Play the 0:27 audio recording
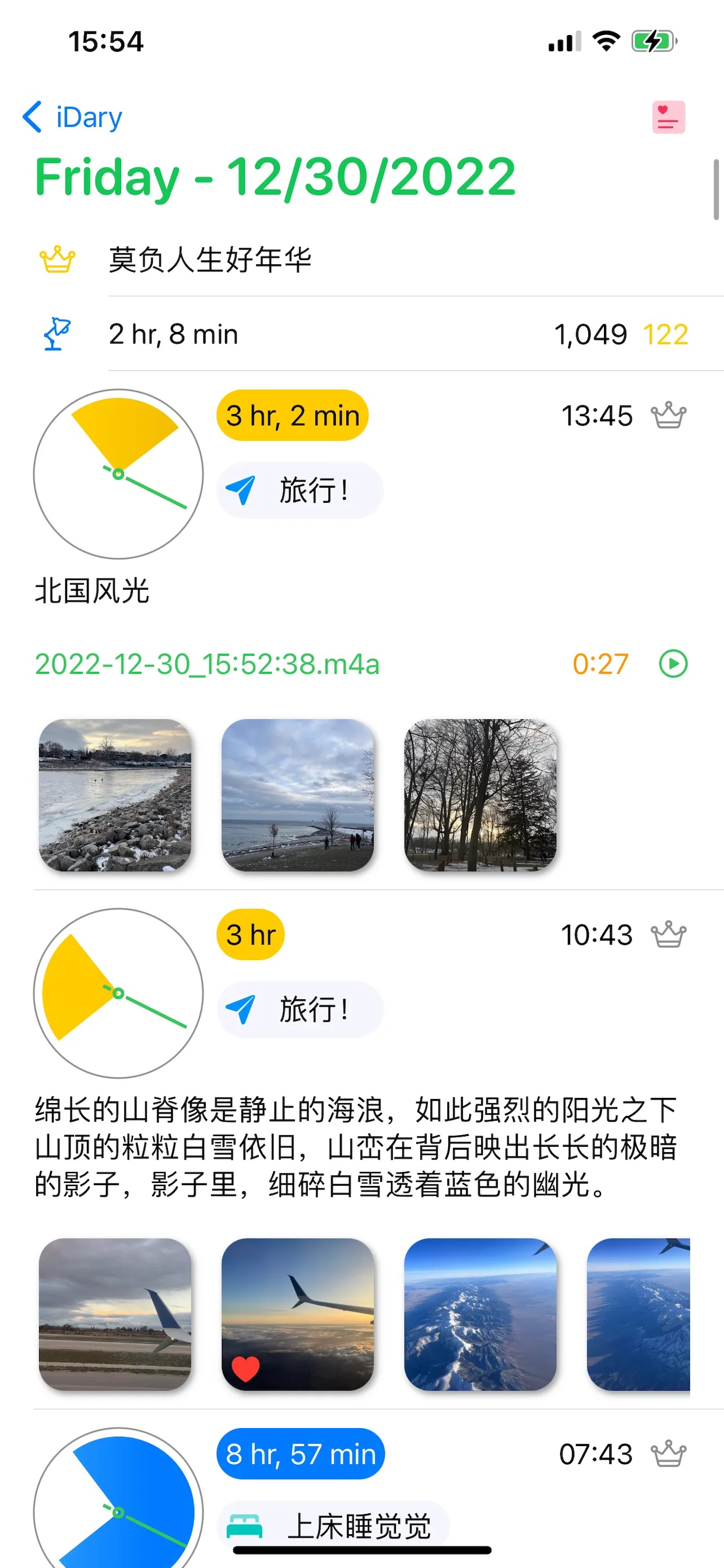 click(x=673, y=663)
